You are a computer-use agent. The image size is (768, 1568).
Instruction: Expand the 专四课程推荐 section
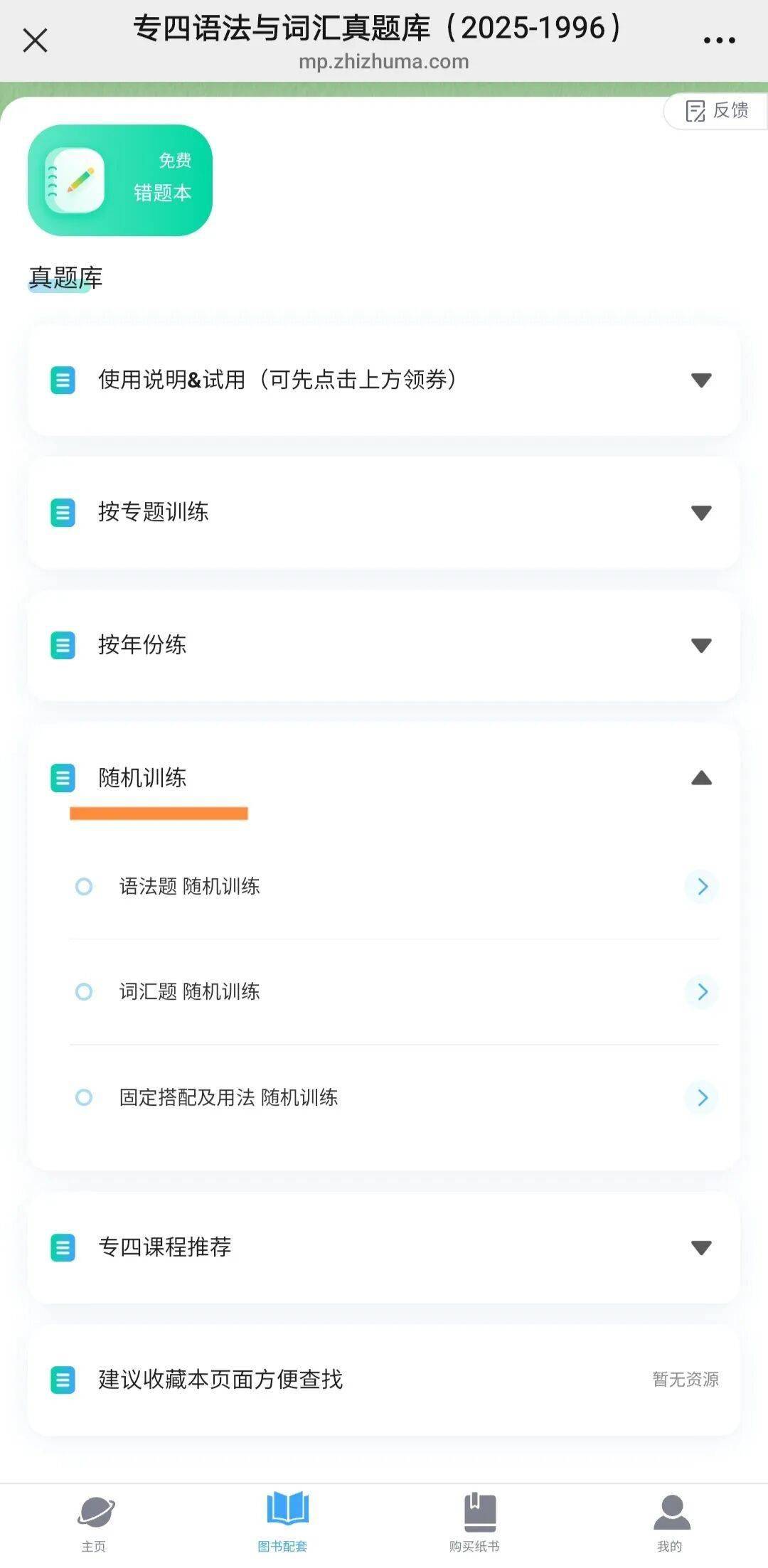[700, 1247]
